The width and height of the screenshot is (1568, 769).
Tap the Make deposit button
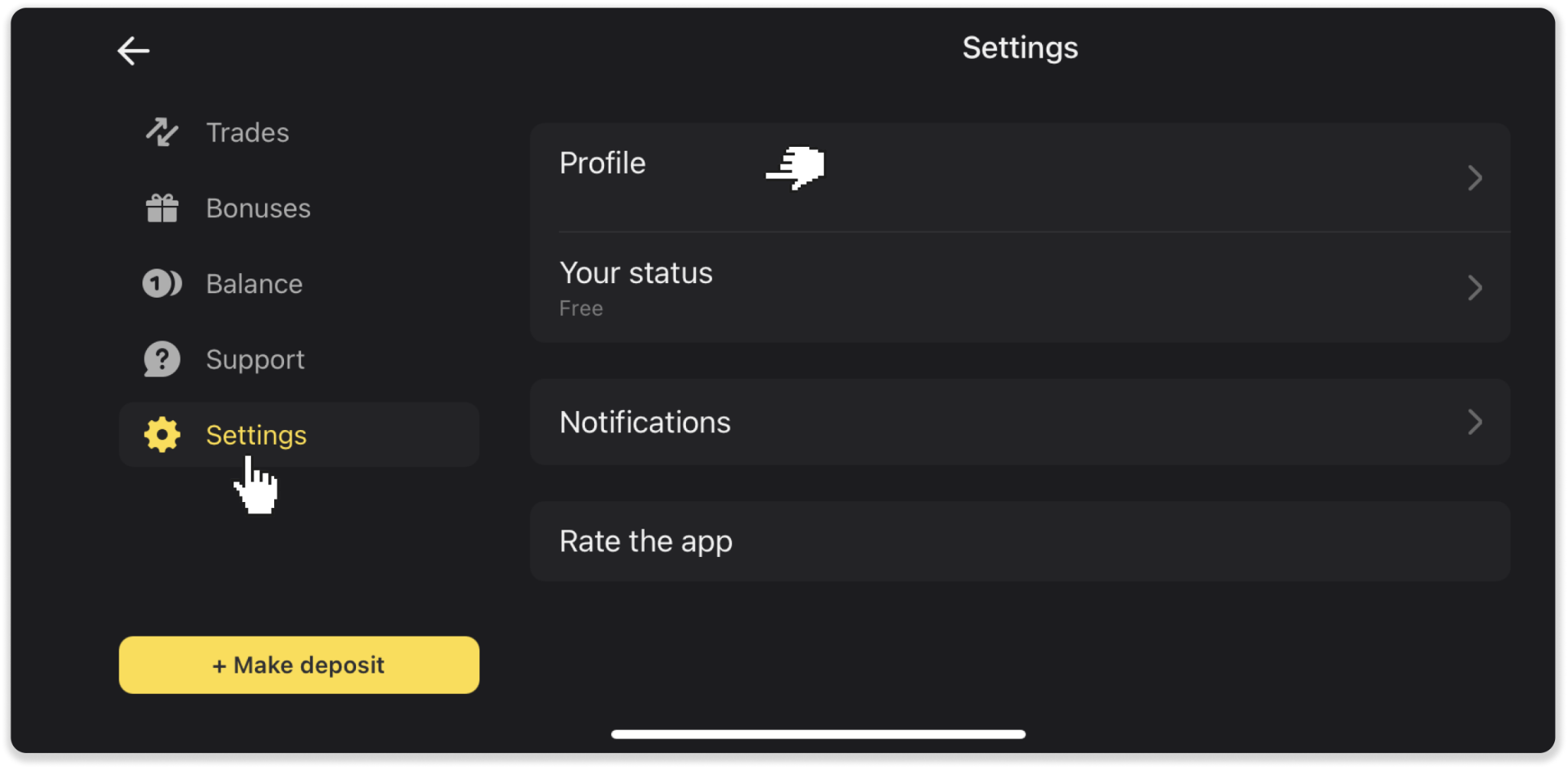pyautogui.click(x=299, y=665)
